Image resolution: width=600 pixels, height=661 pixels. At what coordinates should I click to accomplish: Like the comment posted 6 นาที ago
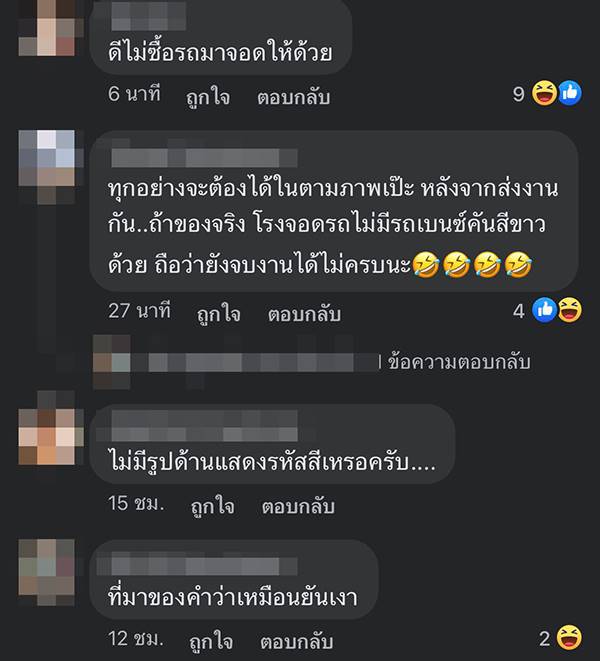209,97
